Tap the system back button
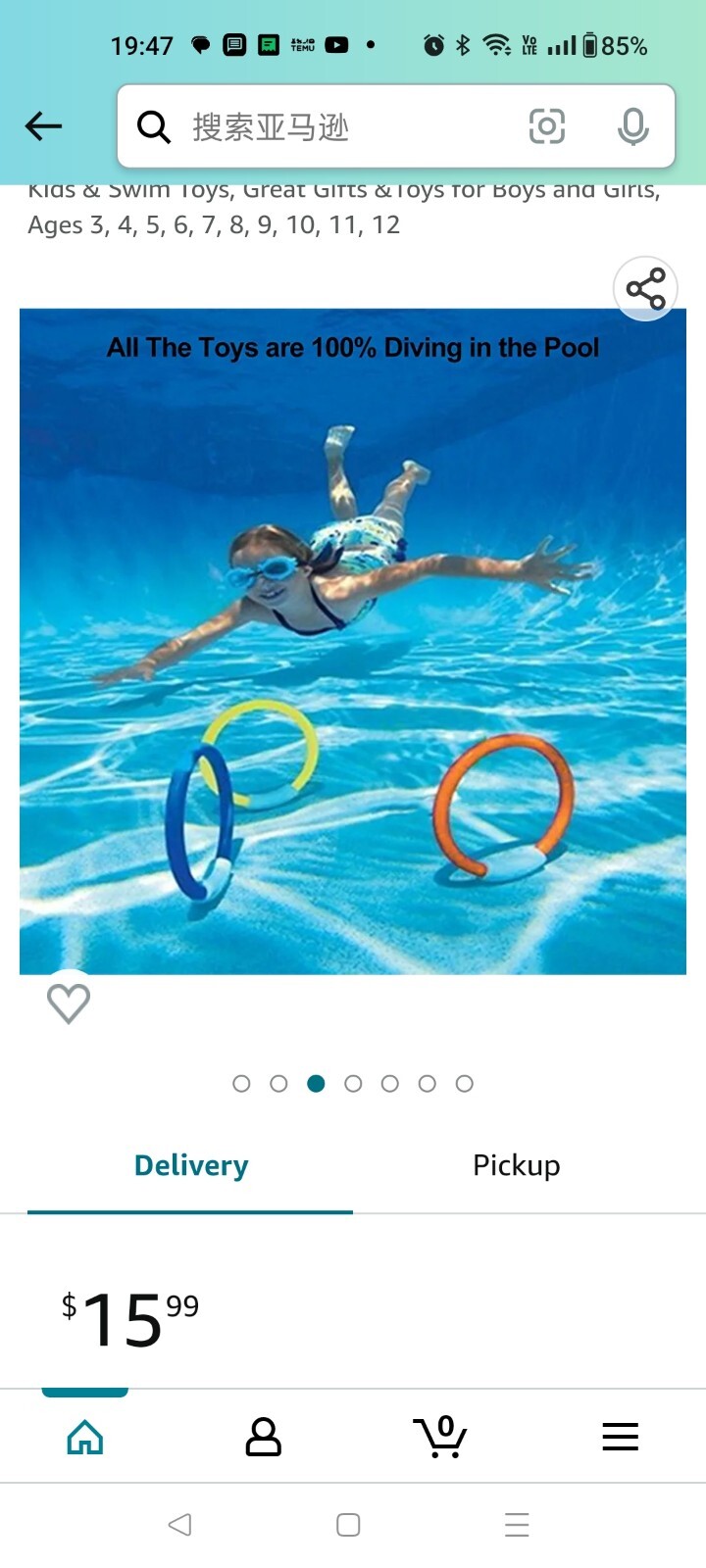 [179, 1525]
